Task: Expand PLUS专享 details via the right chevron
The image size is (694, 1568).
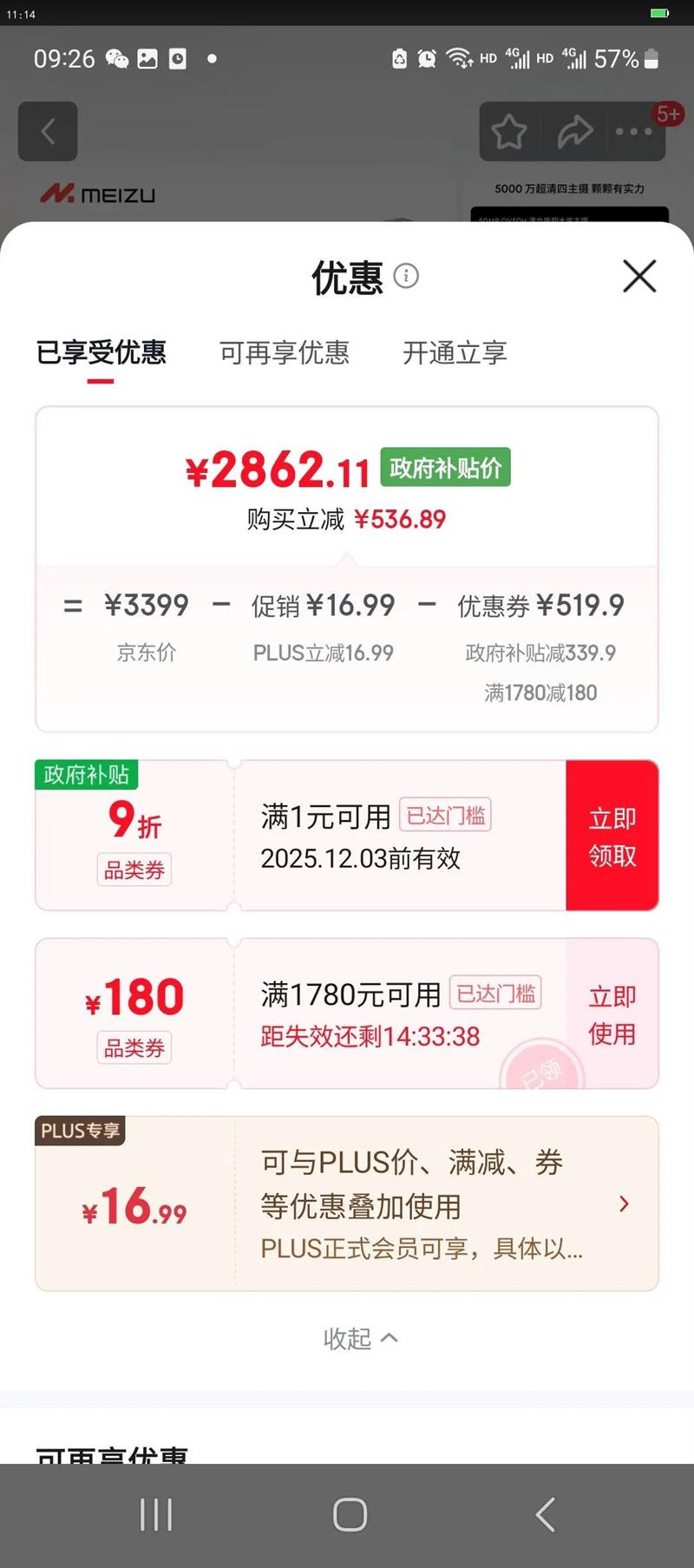Action: tap(624, 1204)
